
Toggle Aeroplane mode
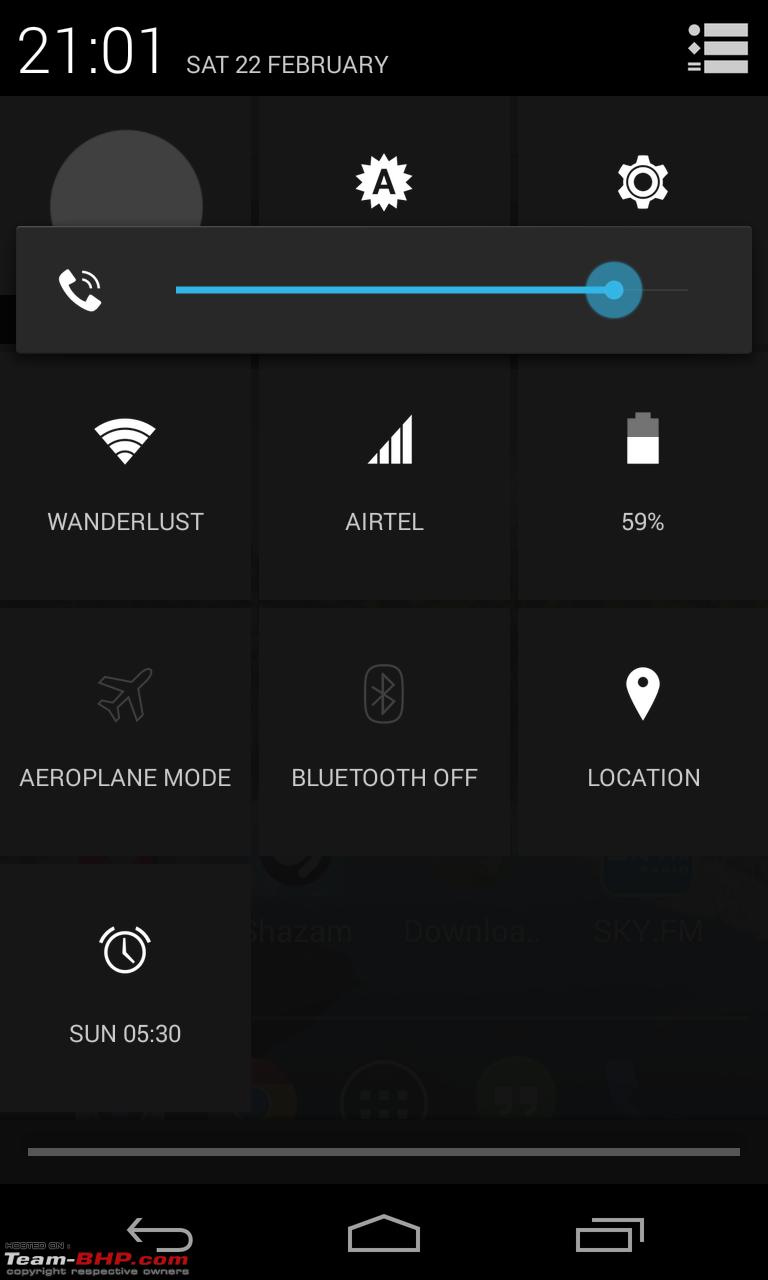tap(125, 732)
